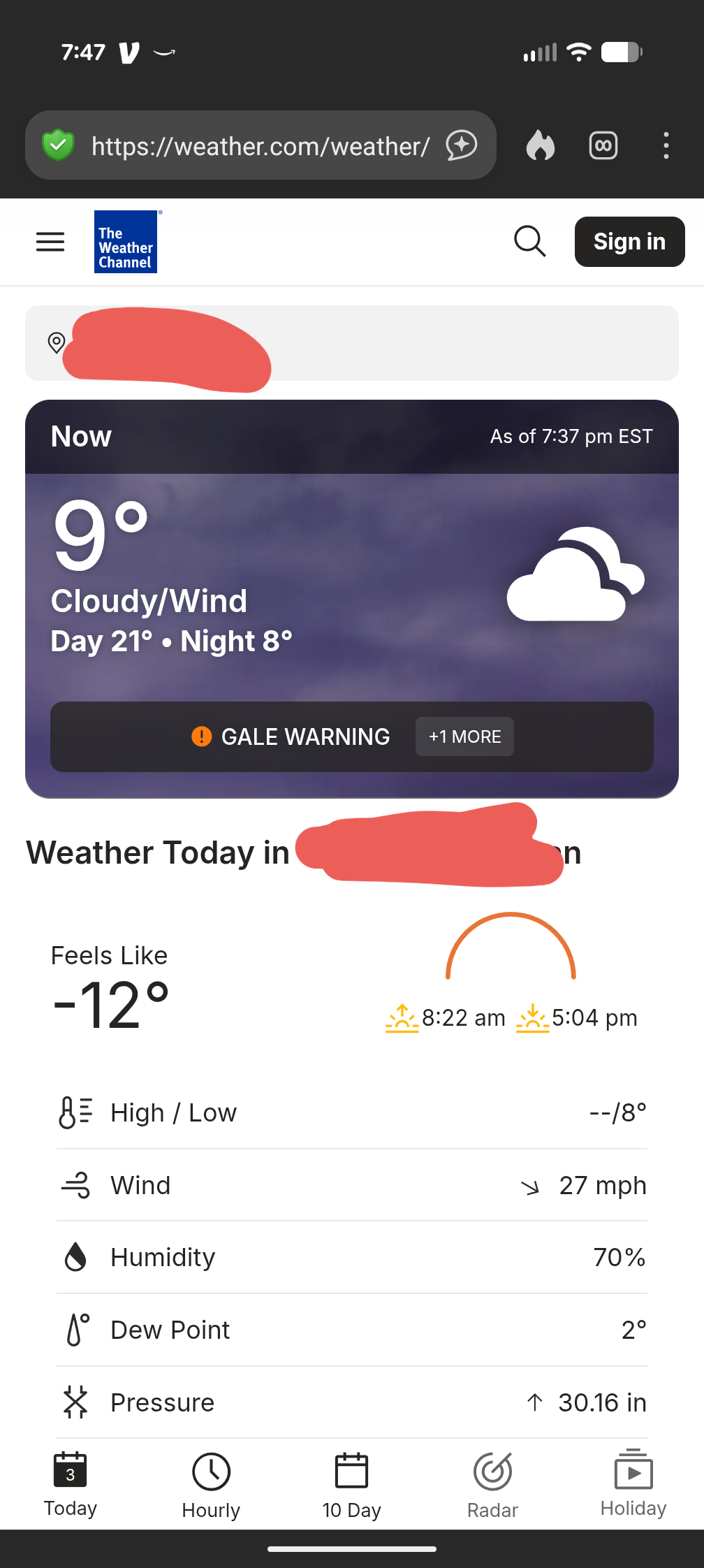Open the 10 Day forecast tab
704x1568 pixels.
point(351,1484)
